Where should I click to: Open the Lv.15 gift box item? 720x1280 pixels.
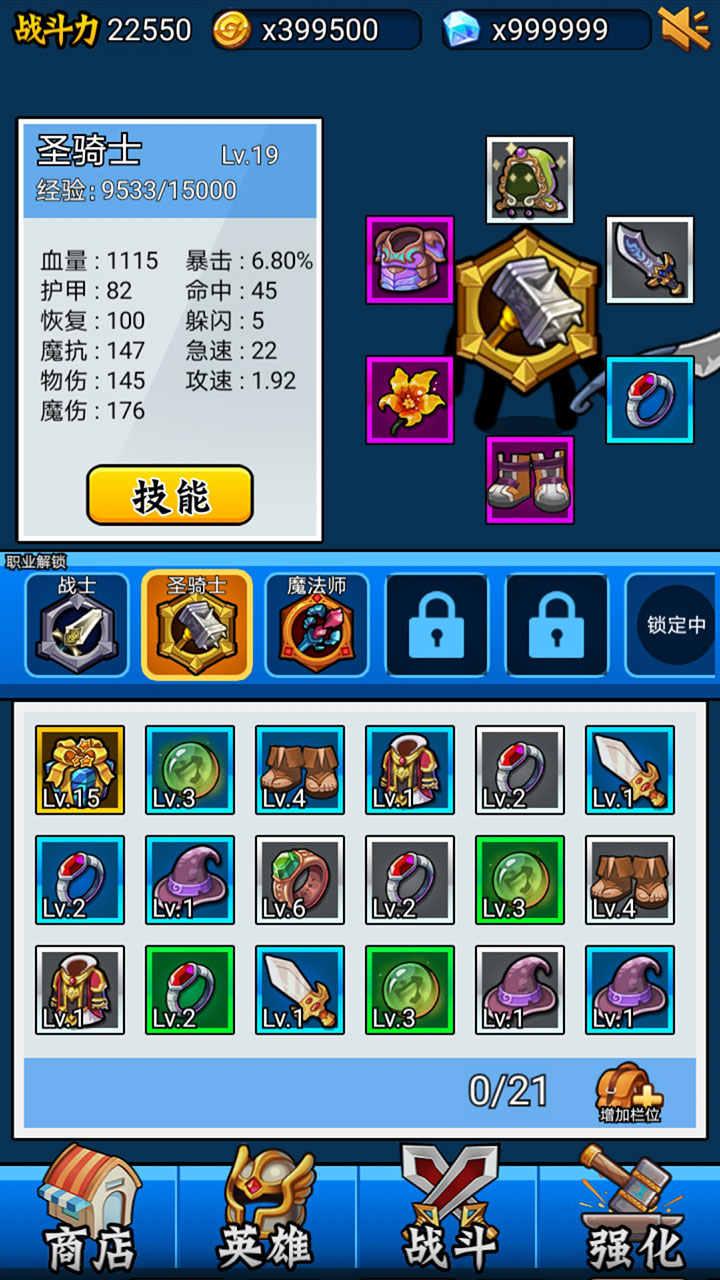[80, 770]
